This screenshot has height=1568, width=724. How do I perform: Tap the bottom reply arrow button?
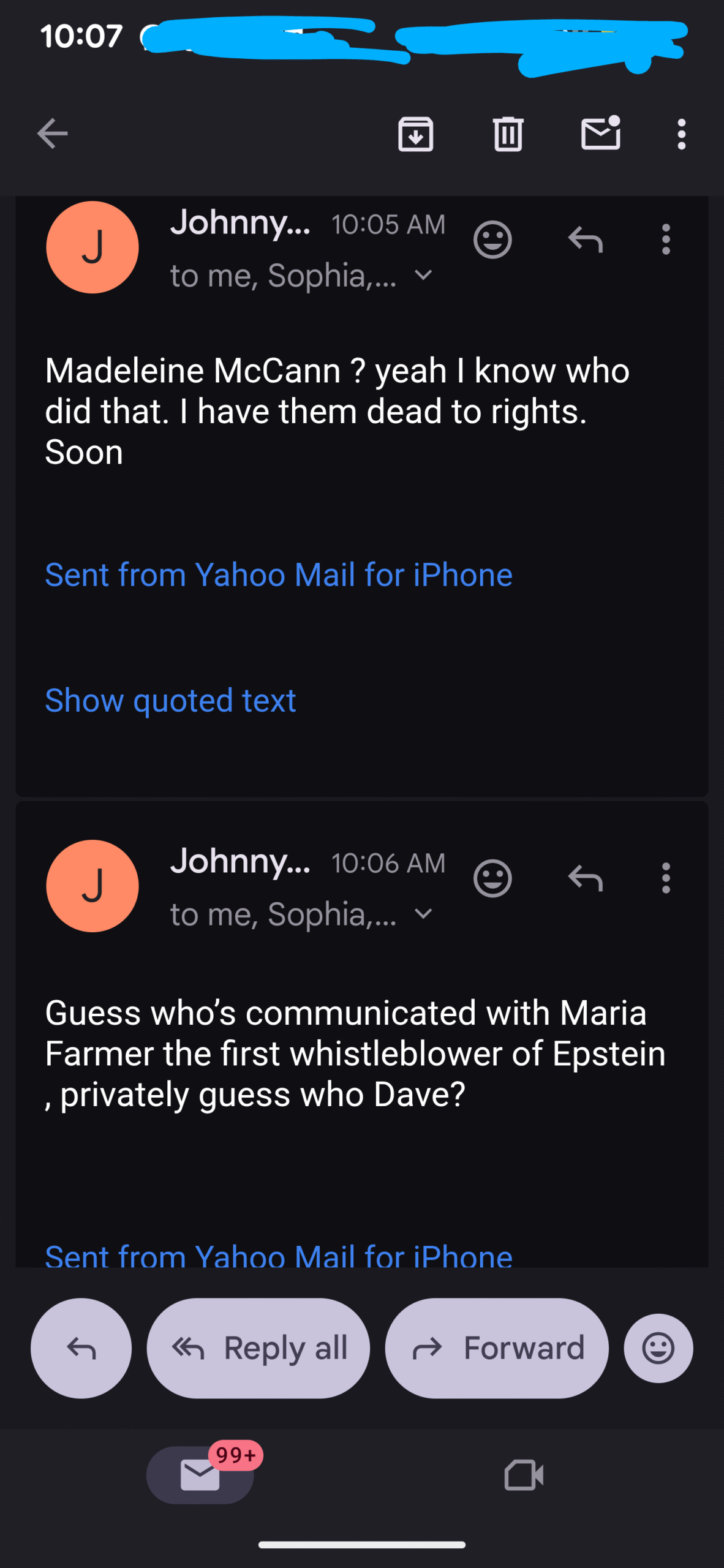click(81, 1348)
